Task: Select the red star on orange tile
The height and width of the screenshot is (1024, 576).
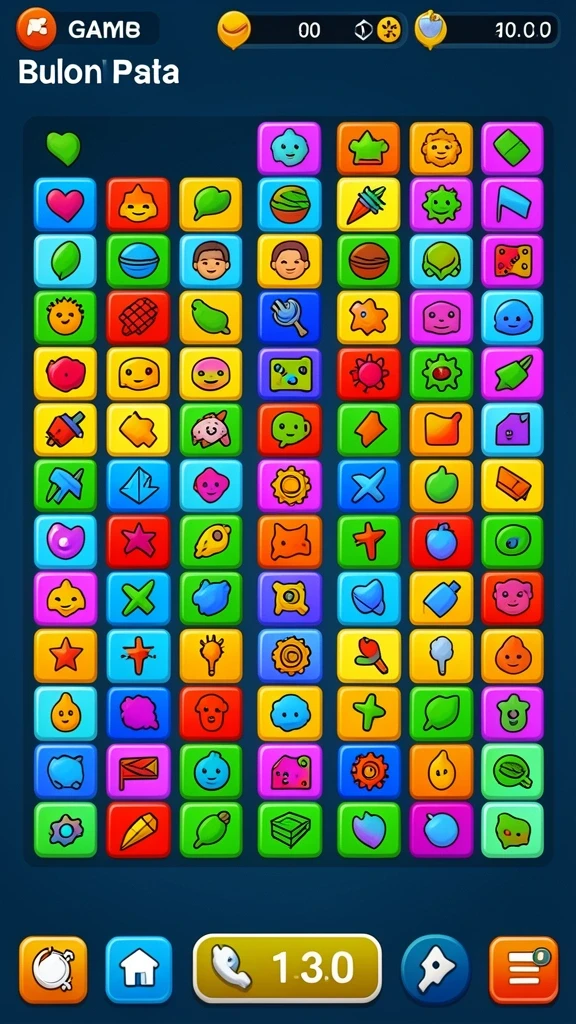Action: 65,656
